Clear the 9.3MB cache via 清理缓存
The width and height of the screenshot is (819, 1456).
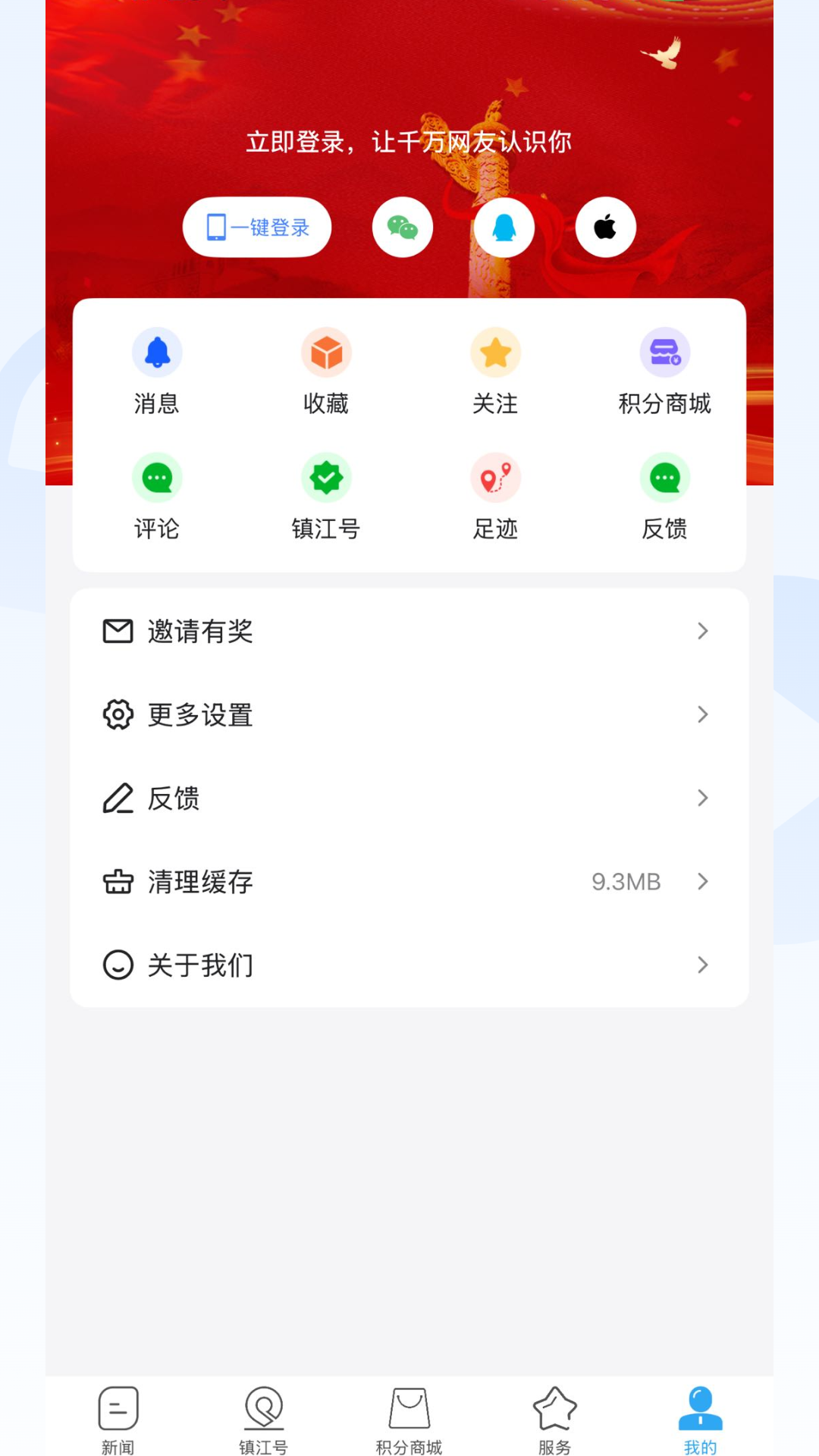pos(409,881)
